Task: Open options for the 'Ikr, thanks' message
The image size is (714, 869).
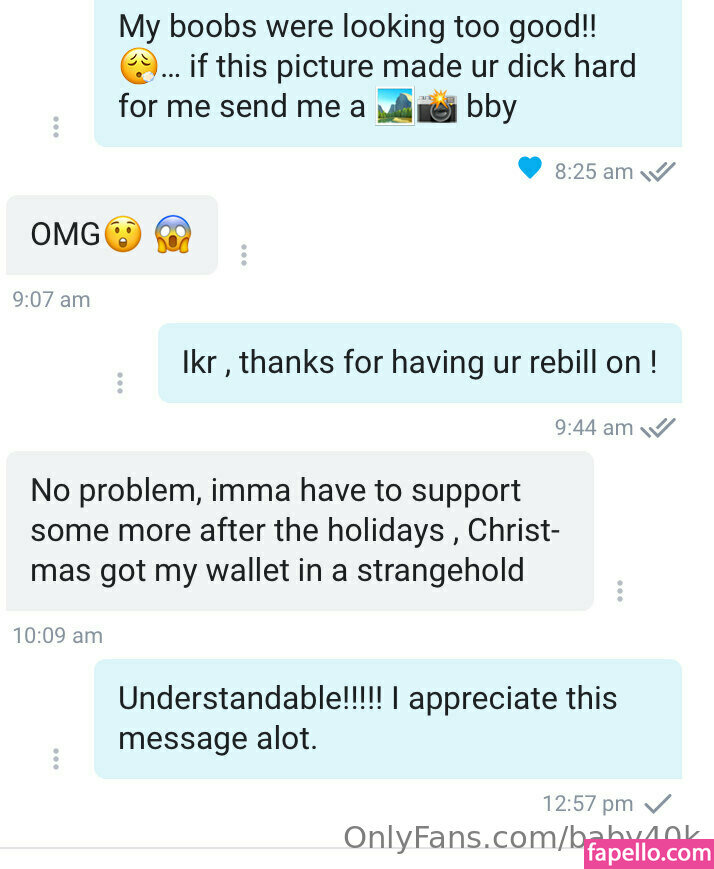Action: 119,382
